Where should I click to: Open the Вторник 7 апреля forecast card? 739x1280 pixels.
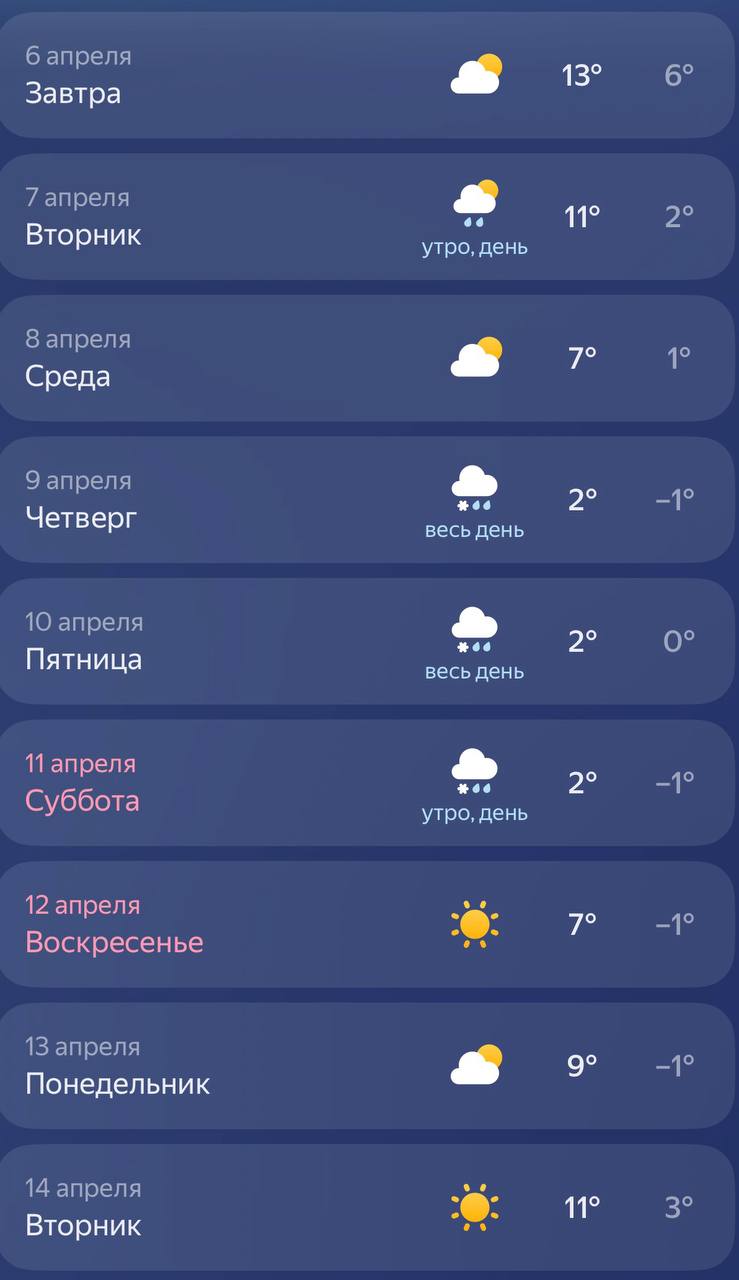pos(369,217)
